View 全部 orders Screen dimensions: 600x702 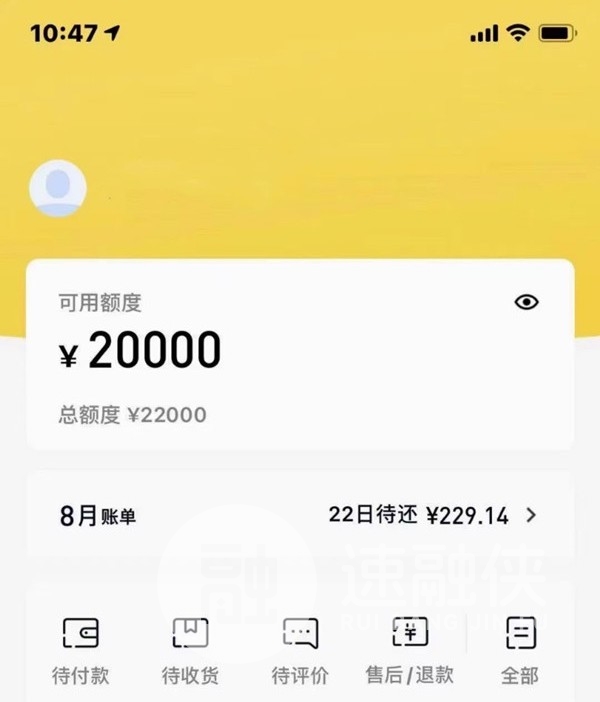520,650
